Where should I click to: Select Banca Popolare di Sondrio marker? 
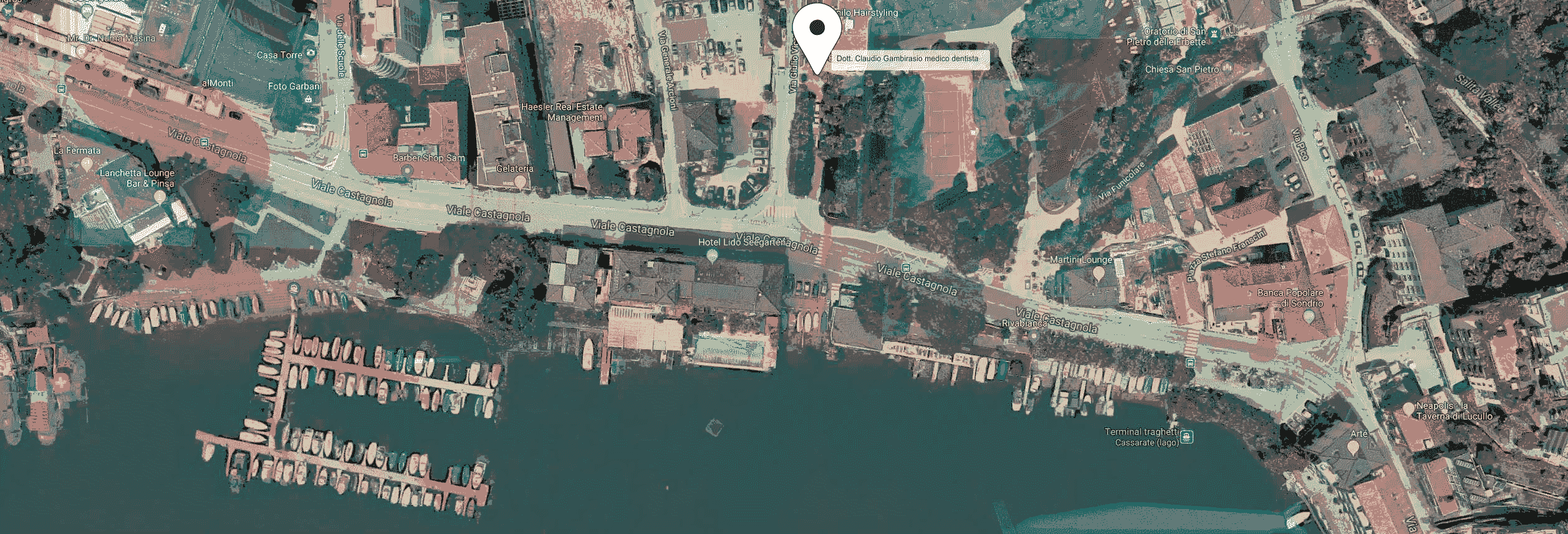pos(1309,317)
